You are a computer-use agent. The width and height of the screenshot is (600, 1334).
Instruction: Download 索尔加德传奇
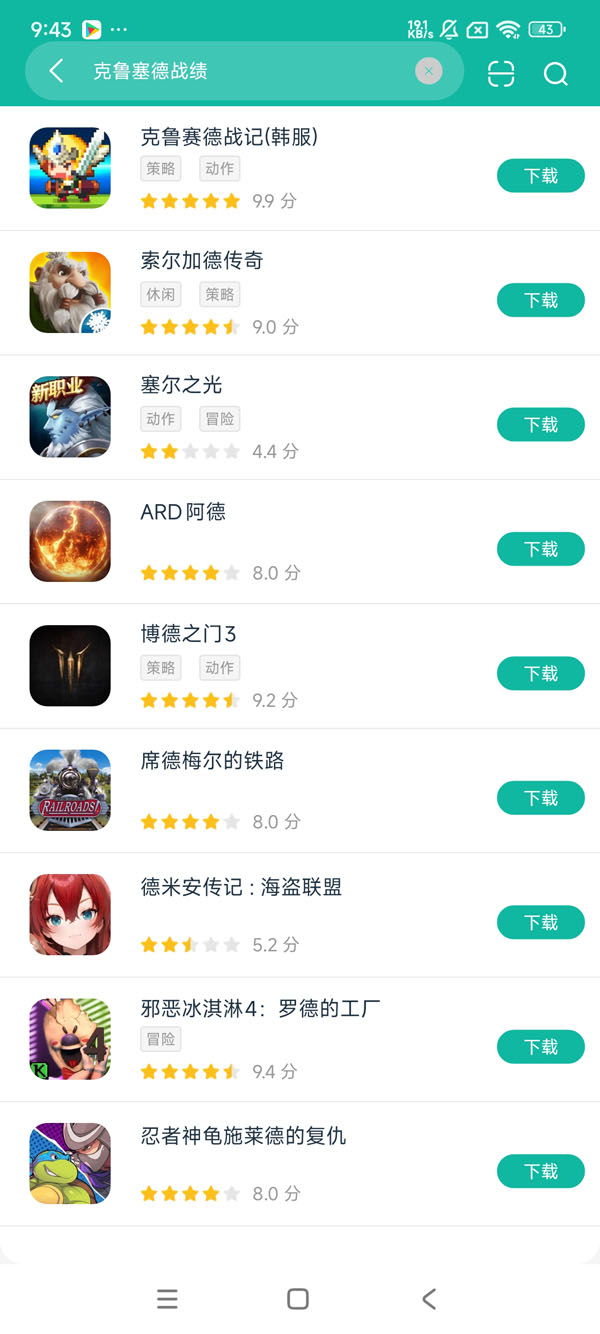pos(540,300)
